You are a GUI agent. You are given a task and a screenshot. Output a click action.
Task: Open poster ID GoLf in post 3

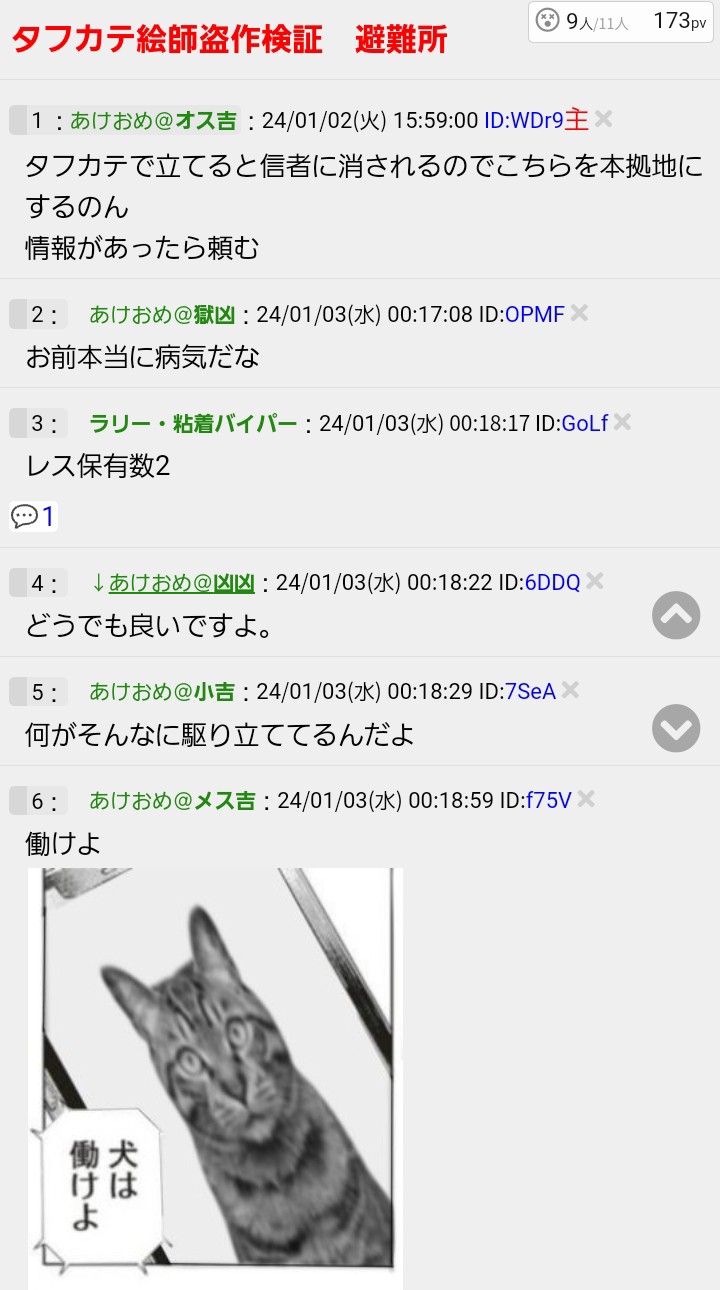coord(585,424)
